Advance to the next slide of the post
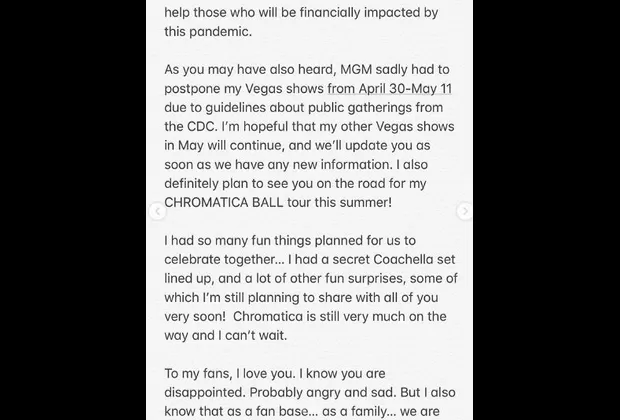Image resolution: width=620 pixels, height=420 pixels. [x=464, y=212]
